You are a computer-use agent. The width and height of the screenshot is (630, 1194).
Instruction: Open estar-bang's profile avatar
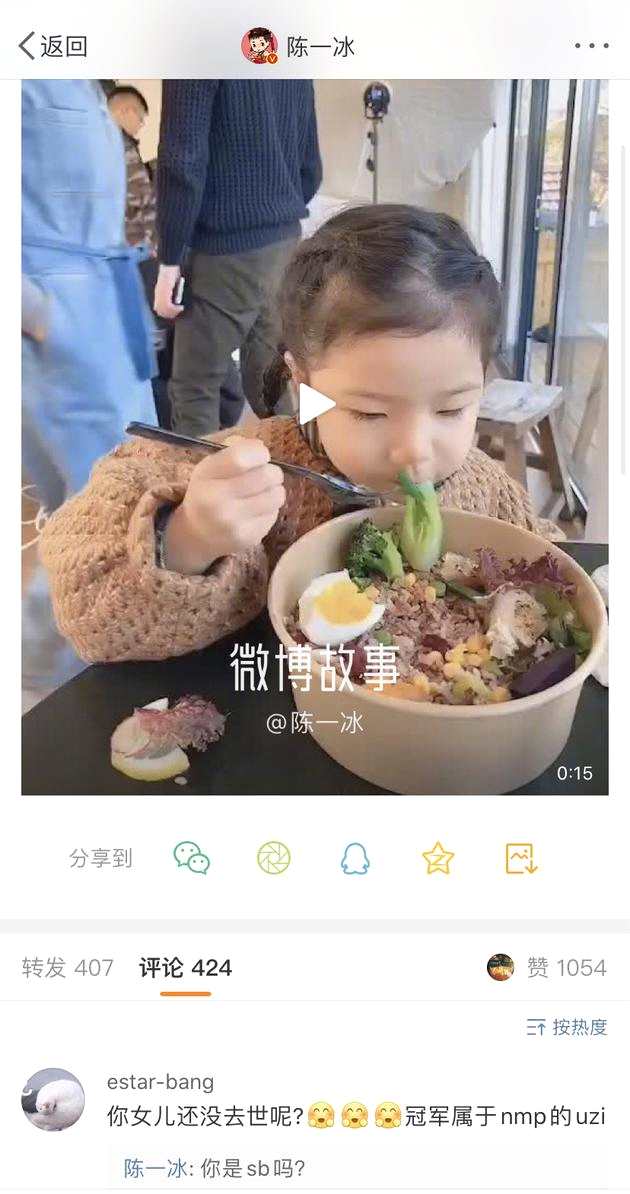click(x=53, y=1100)
